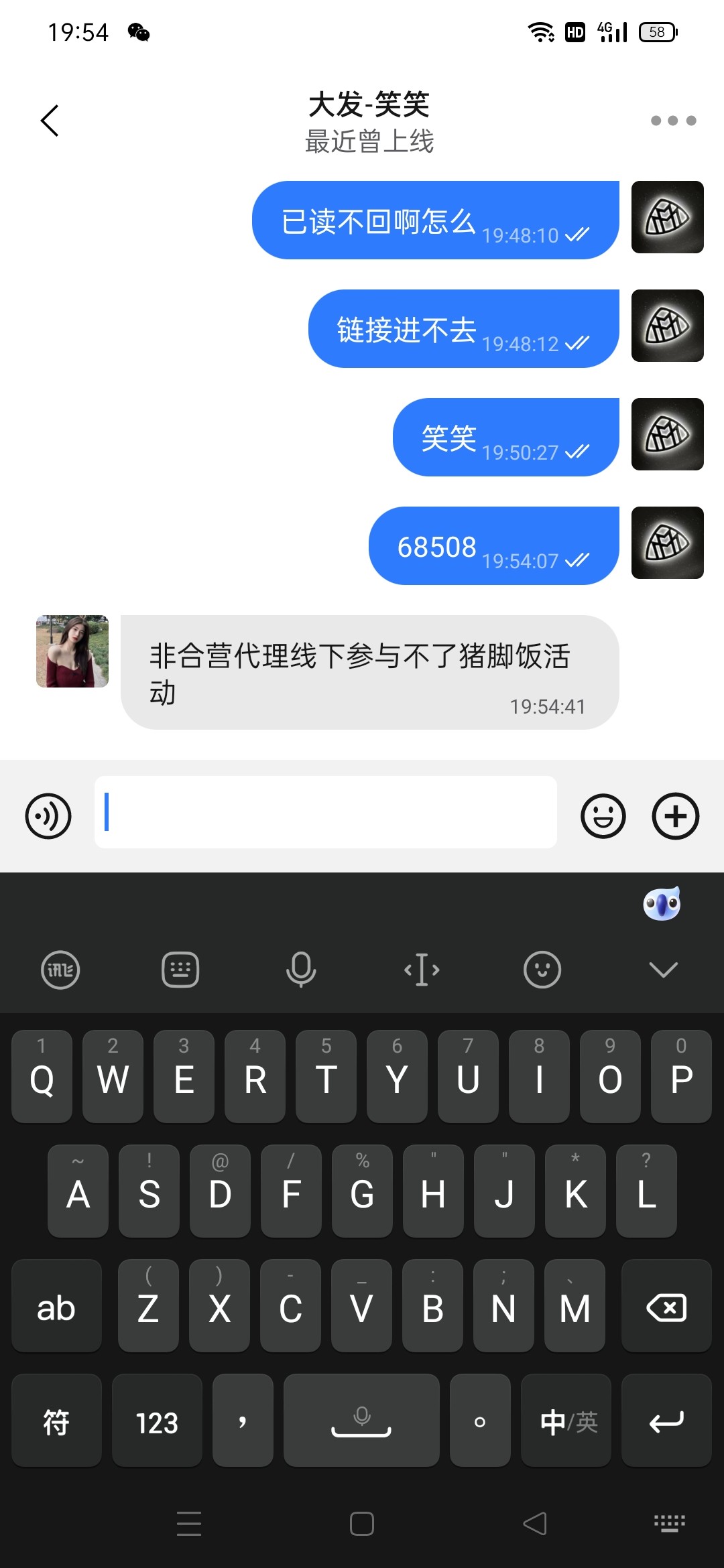Open the 符 symbols panel
Viewport: 724px width, 1568px height.
(x=56, y=1421)
